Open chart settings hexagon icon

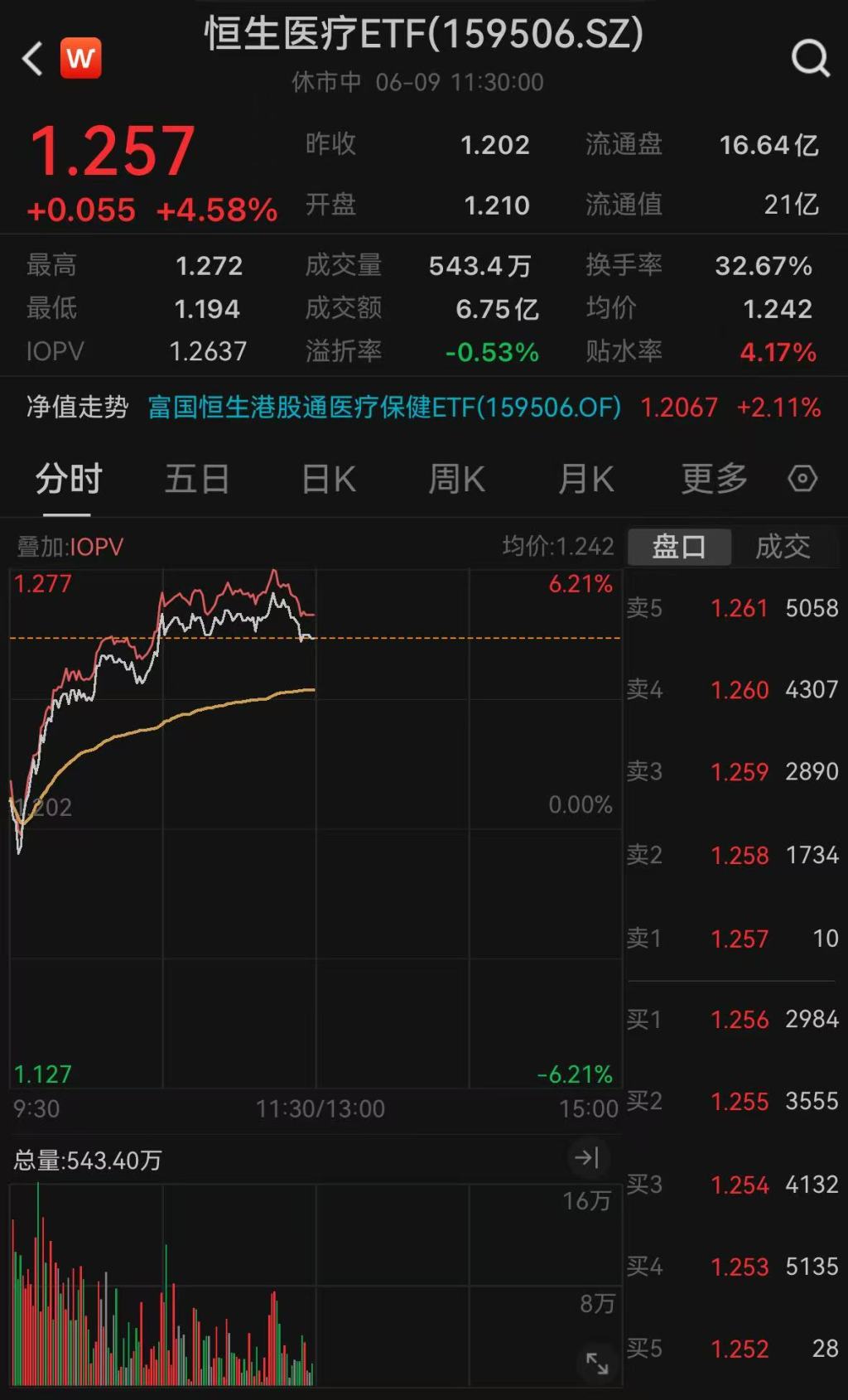pyautogui.click(x=802, y=478)
